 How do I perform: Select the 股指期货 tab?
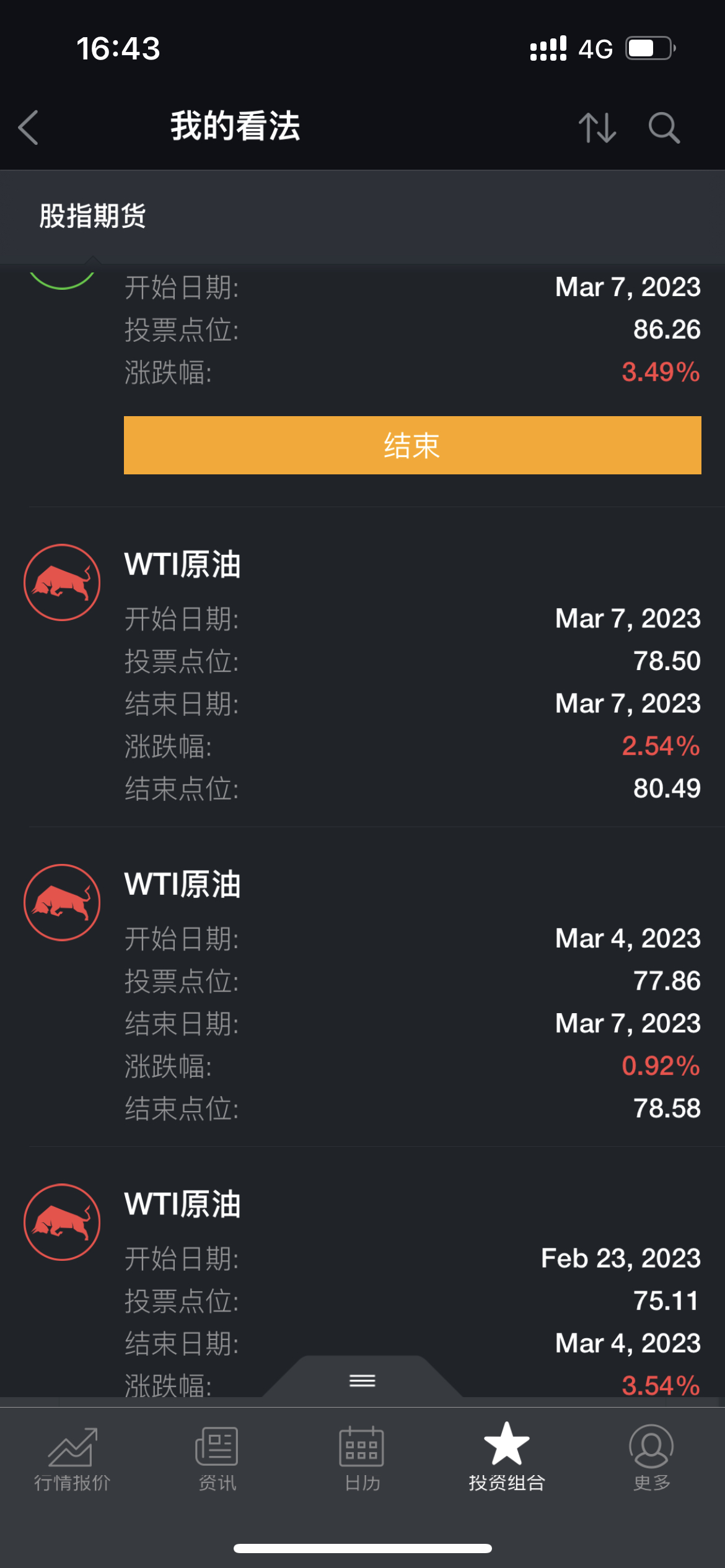[x=93, y=216]
